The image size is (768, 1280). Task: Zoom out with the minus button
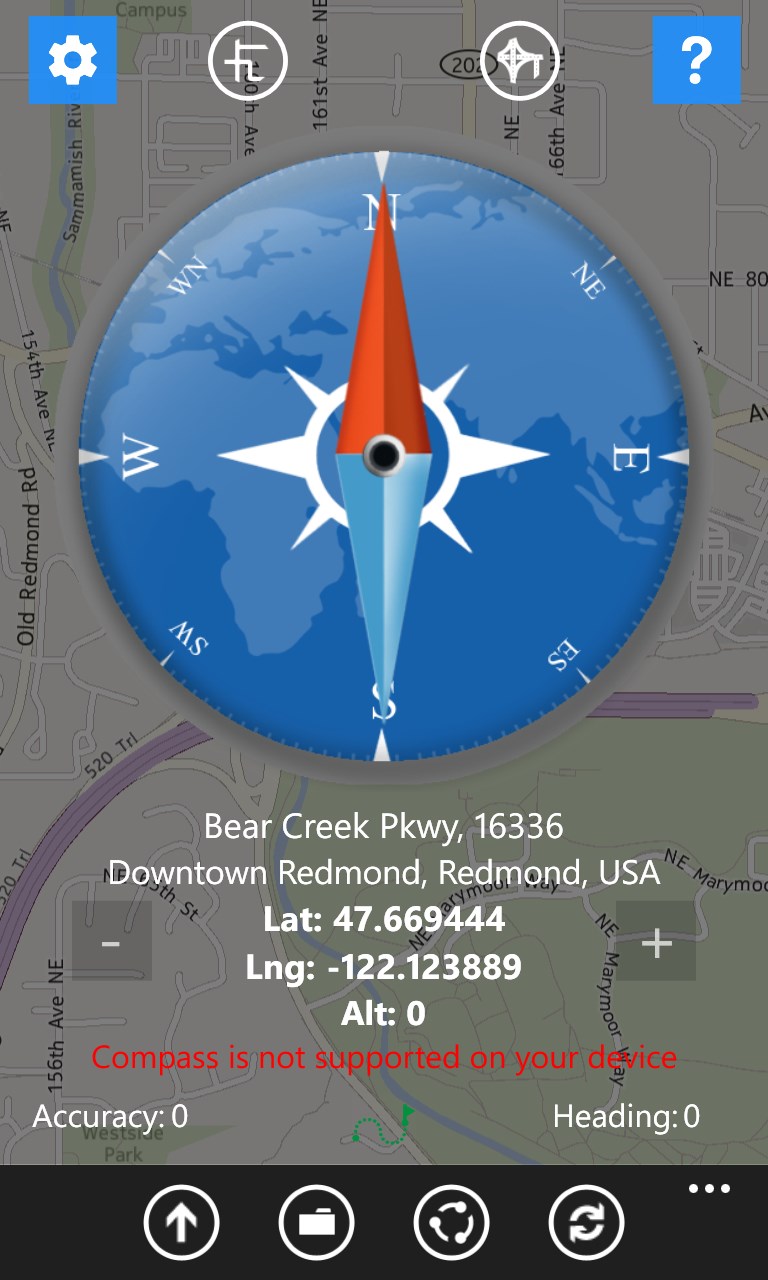(111, 938)
